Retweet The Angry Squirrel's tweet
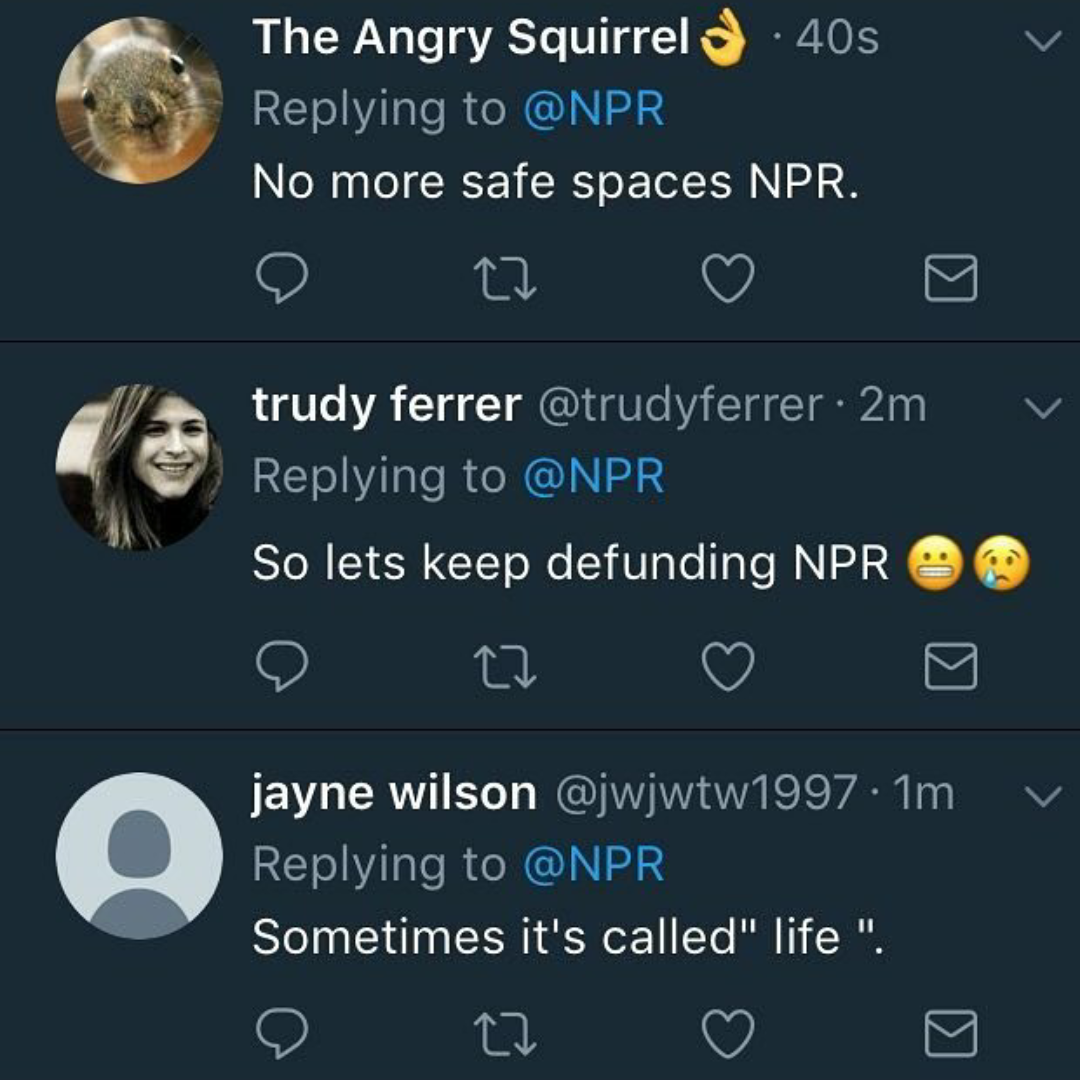The width and height of the screenshot is (1080, 1080). [x=505, y=278]
